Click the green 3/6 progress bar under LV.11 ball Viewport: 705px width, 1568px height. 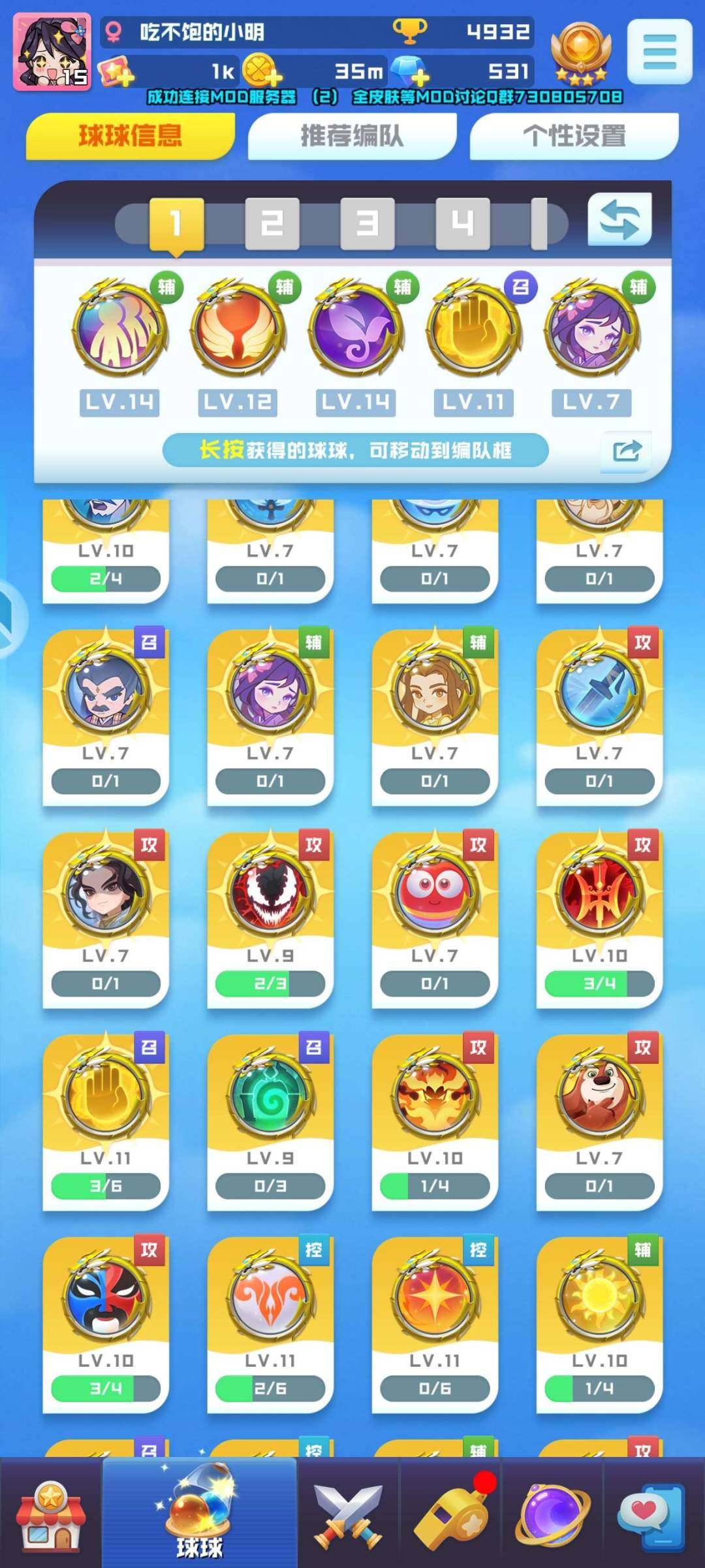tap(104, 1187)
